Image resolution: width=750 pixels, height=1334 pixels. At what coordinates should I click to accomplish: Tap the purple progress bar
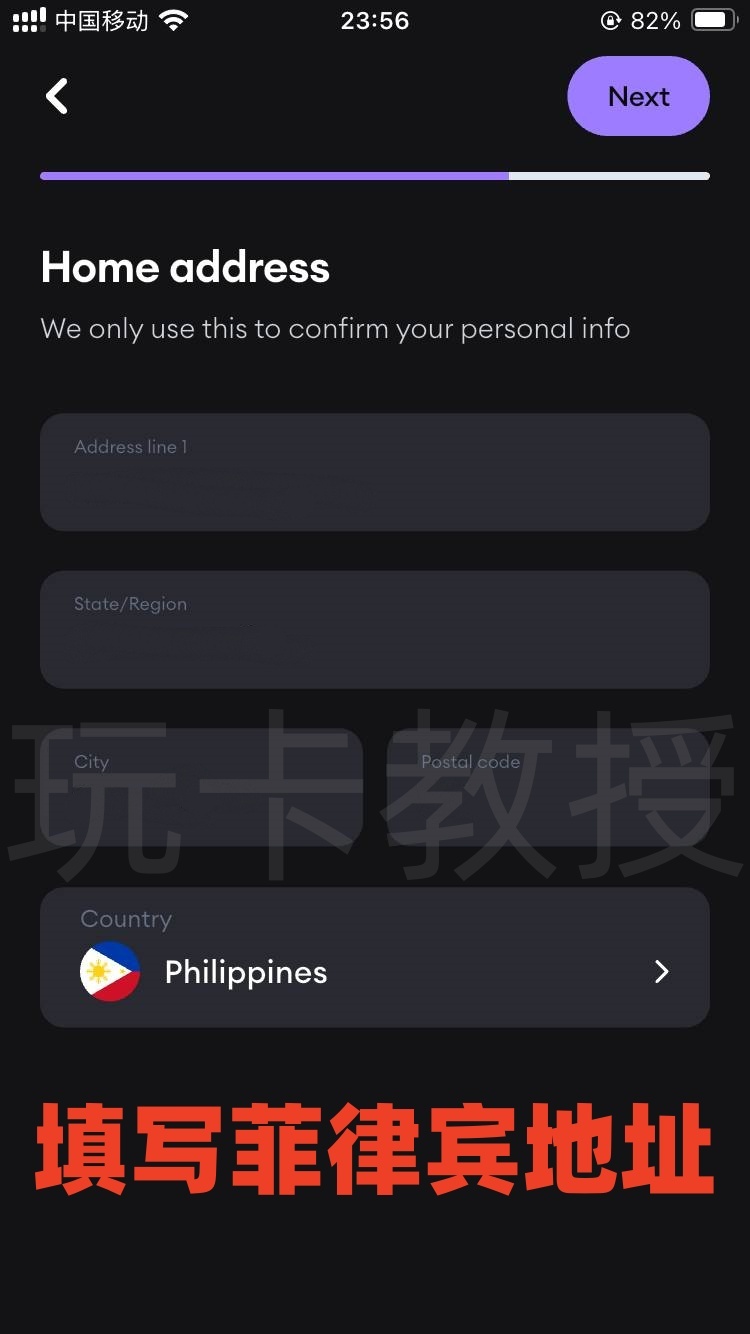pos(275,175)
